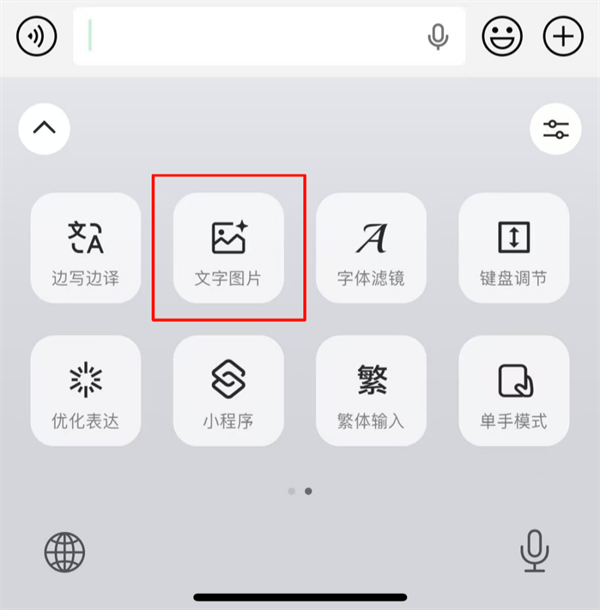The image size is (600, 610).
Task: Open 键盘调节 keyboard adjustment
Action: click(513, 247)
